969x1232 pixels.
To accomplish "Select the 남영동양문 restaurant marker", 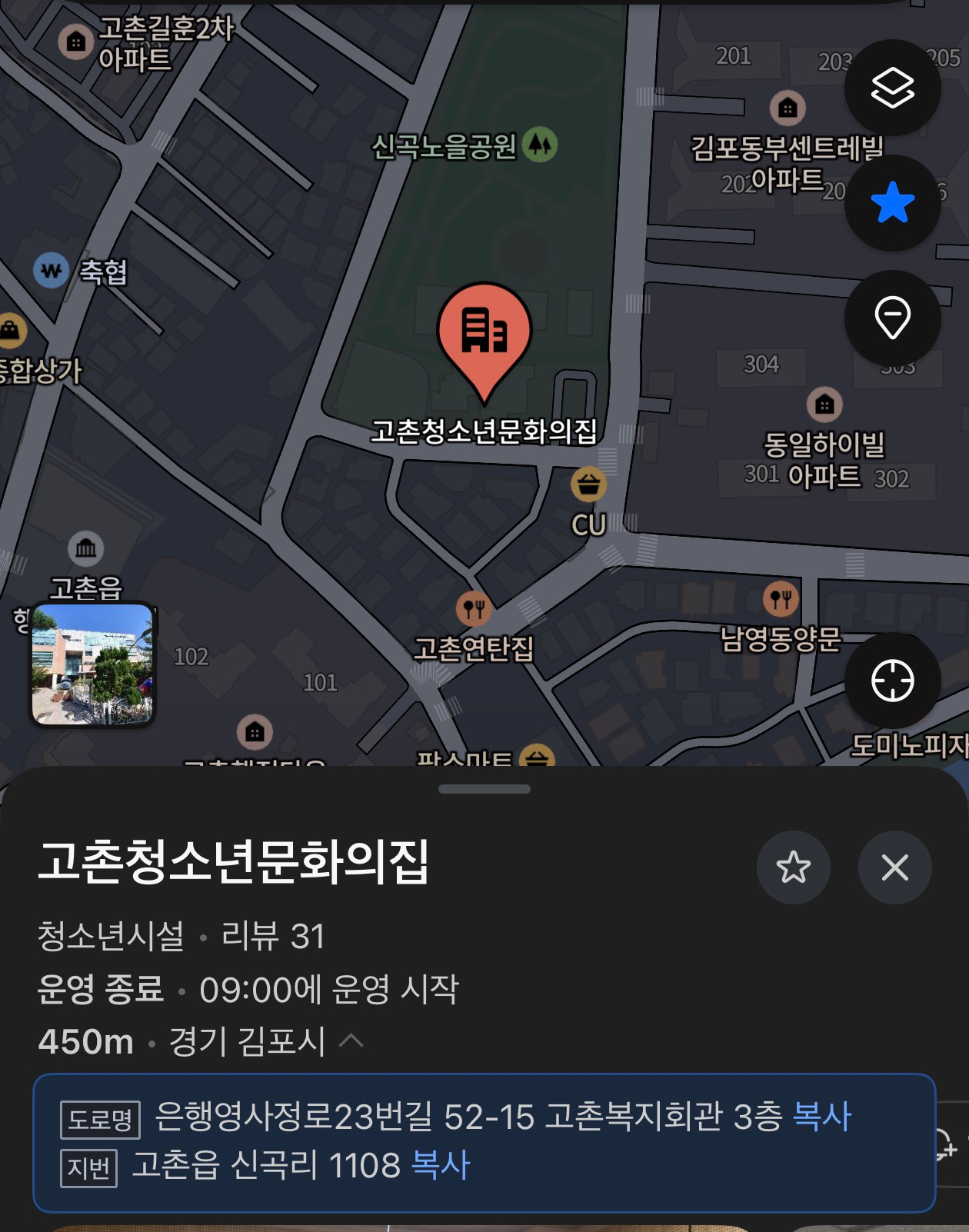I will pyautogui.click(x=781, y=599).
